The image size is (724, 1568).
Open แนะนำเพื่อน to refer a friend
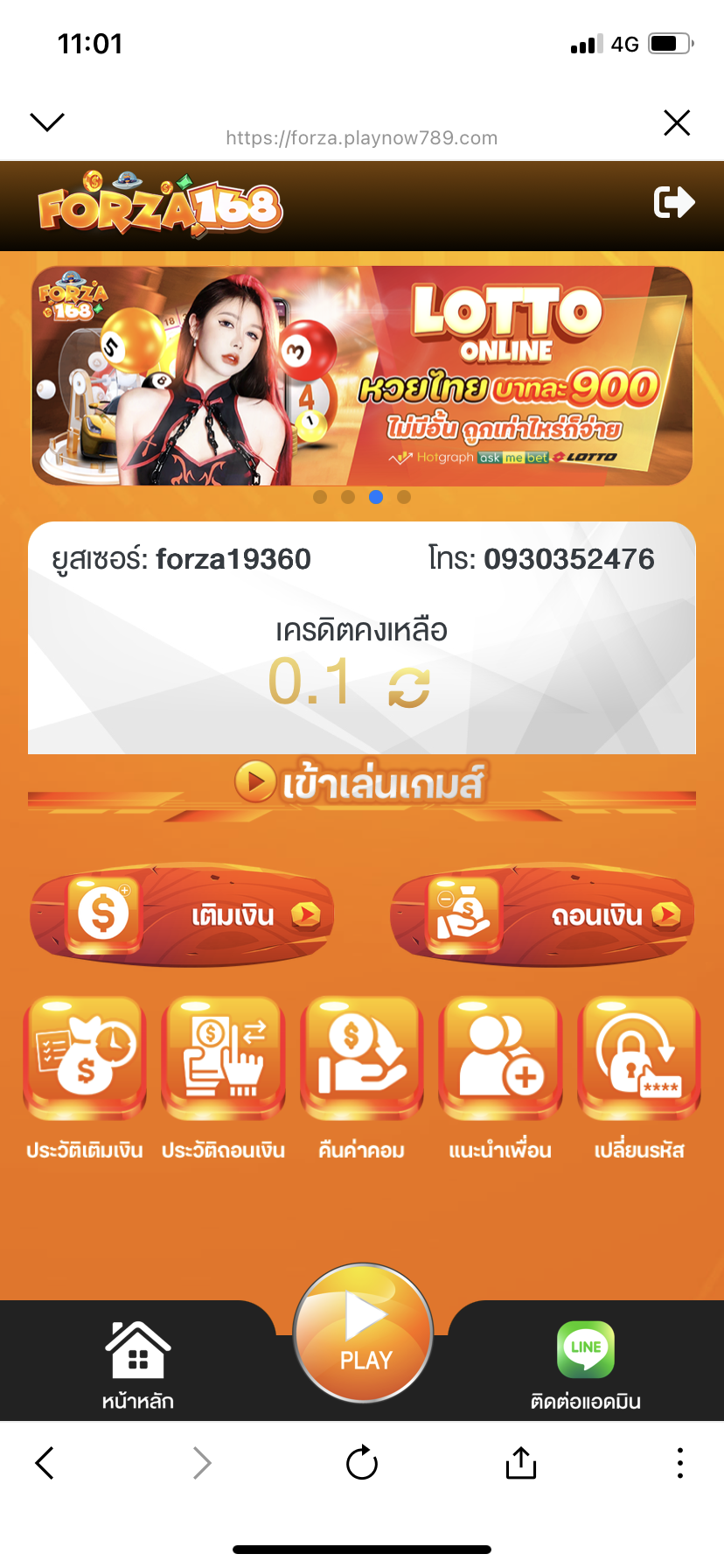point(500,1078)
